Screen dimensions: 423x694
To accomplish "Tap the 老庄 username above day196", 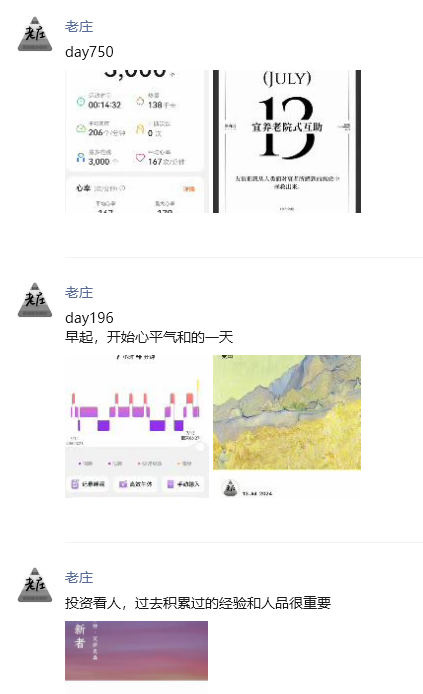I will point(79,293).
